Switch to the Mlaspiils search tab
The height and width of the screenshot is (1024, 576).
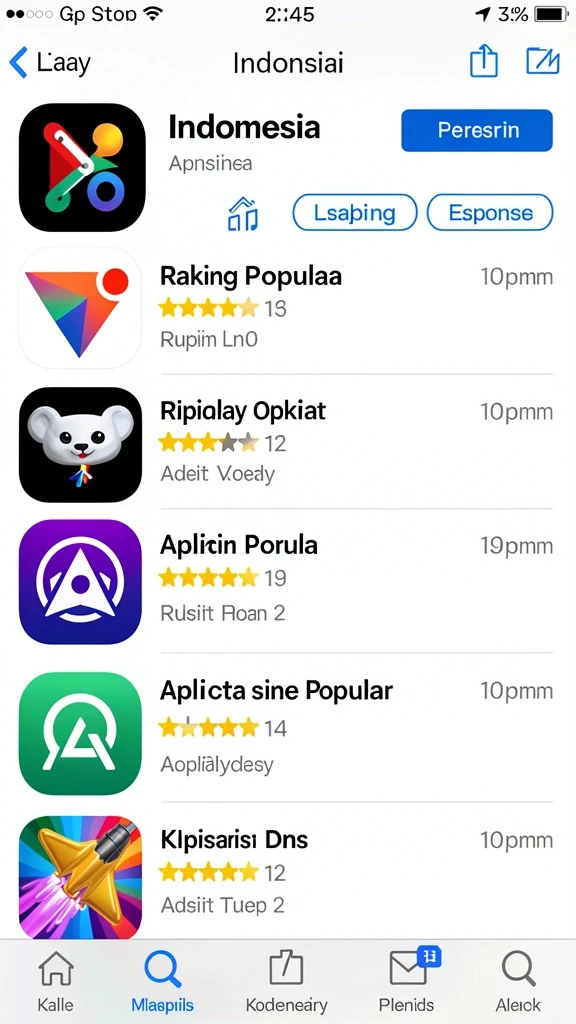pos(163,982)
